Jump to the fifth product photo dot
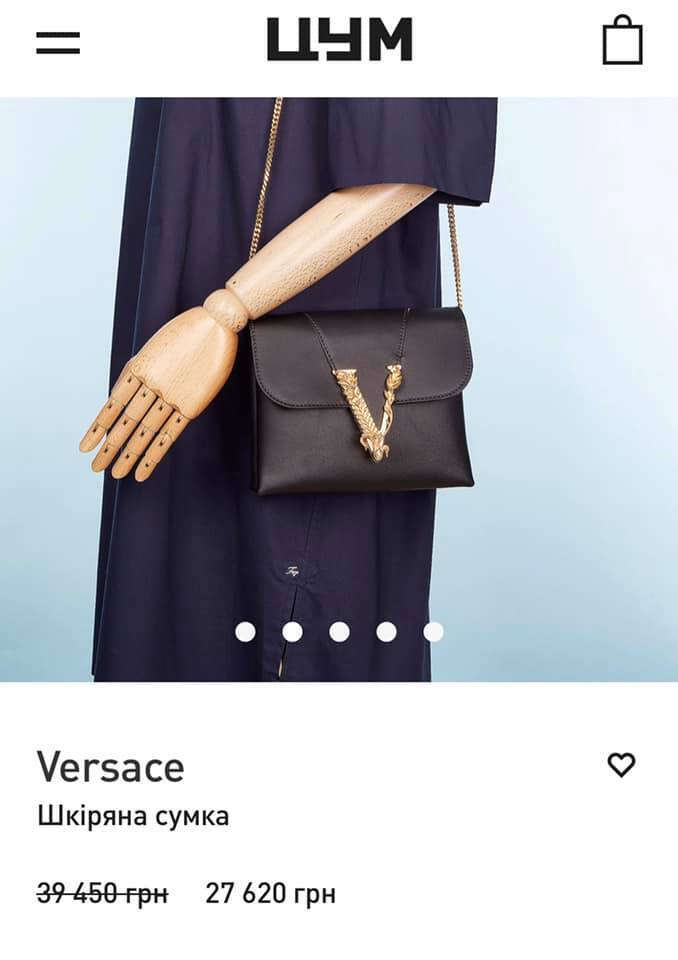The image size is (678, 960). (x=433, y=632)
